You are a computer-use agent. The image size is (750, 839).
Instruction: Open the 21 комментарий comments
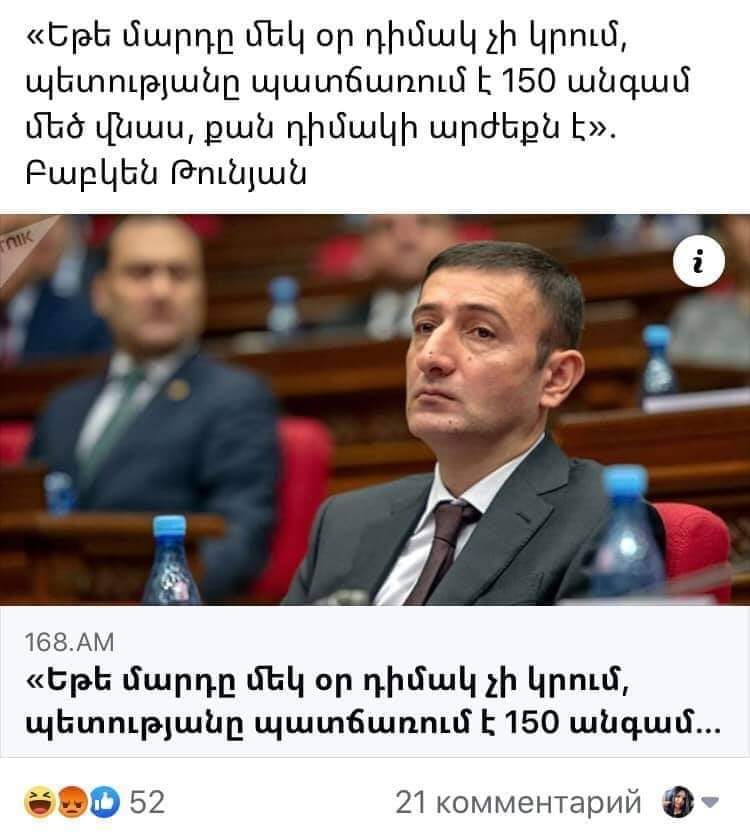click(x=518, y=801)
